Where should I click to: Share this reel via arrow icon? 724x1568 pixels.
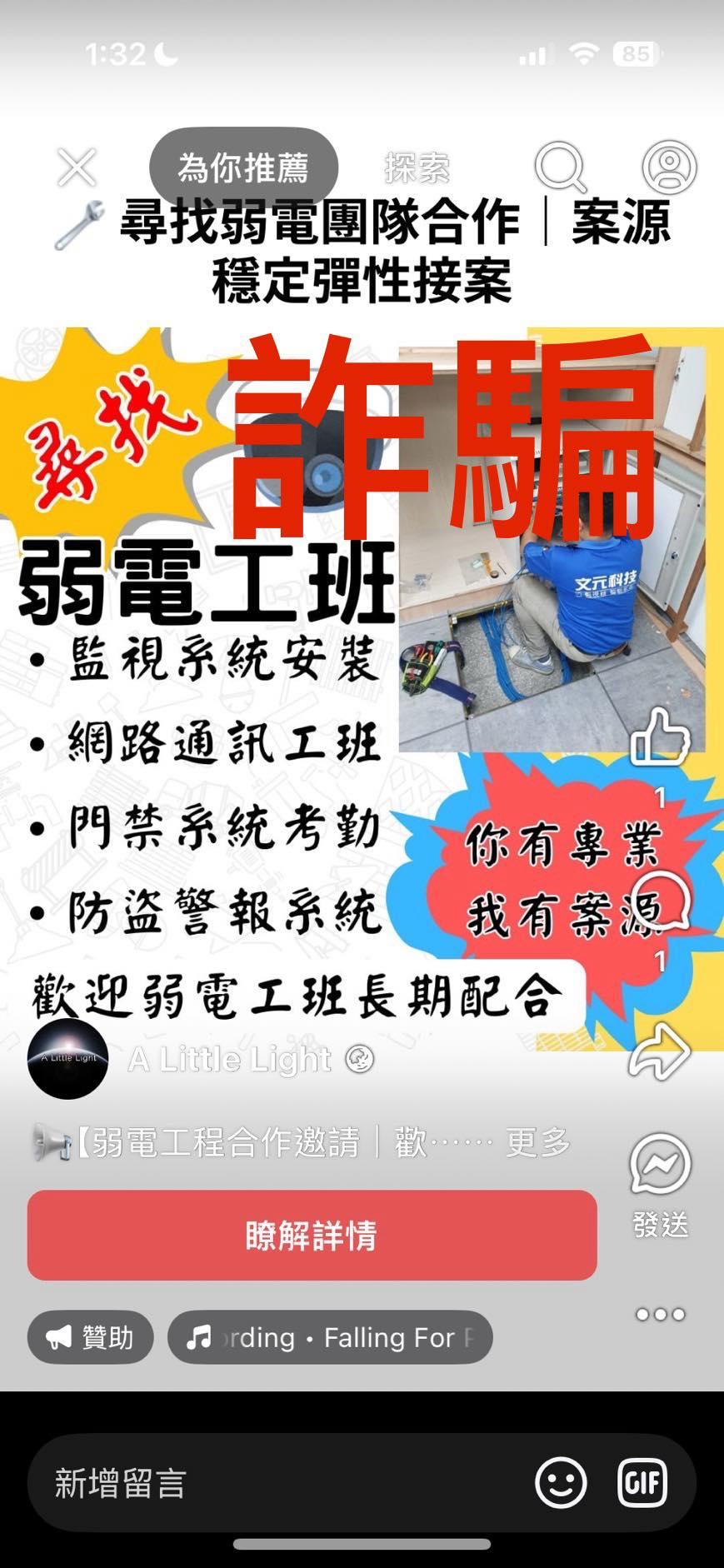point(660,1051)
